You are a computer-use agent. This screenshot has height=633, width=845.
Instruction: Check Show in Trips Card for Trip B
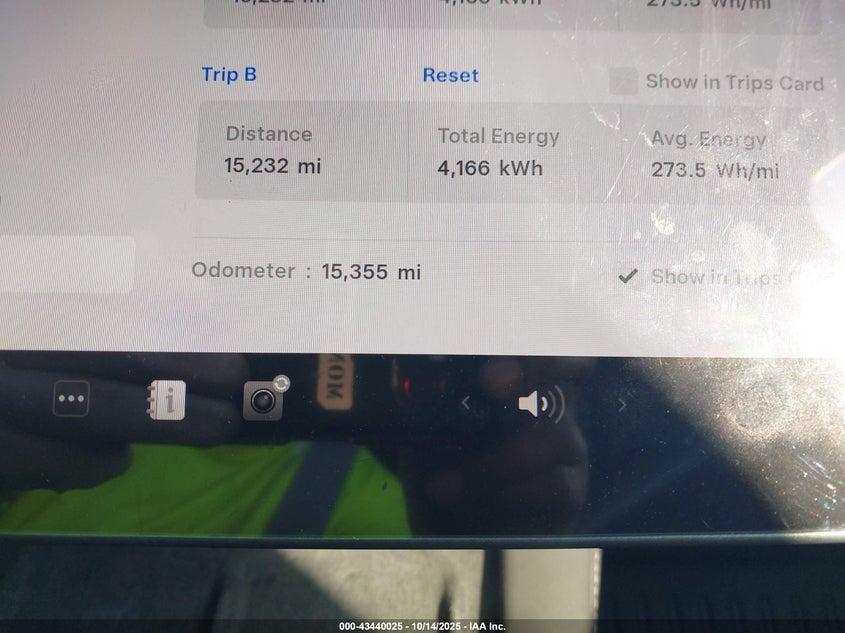624,82
